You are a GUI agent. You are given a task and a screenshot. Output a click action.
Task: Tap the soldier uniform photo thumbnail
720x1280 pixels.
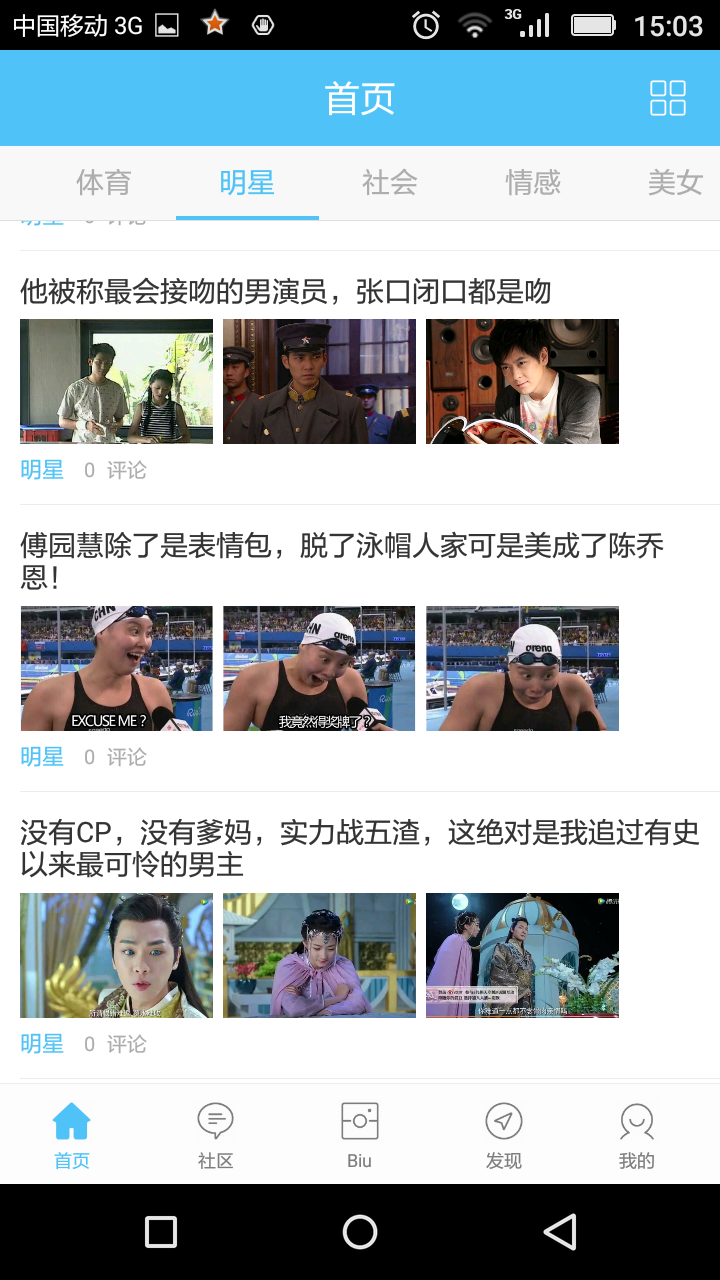[x=318, y=381]
